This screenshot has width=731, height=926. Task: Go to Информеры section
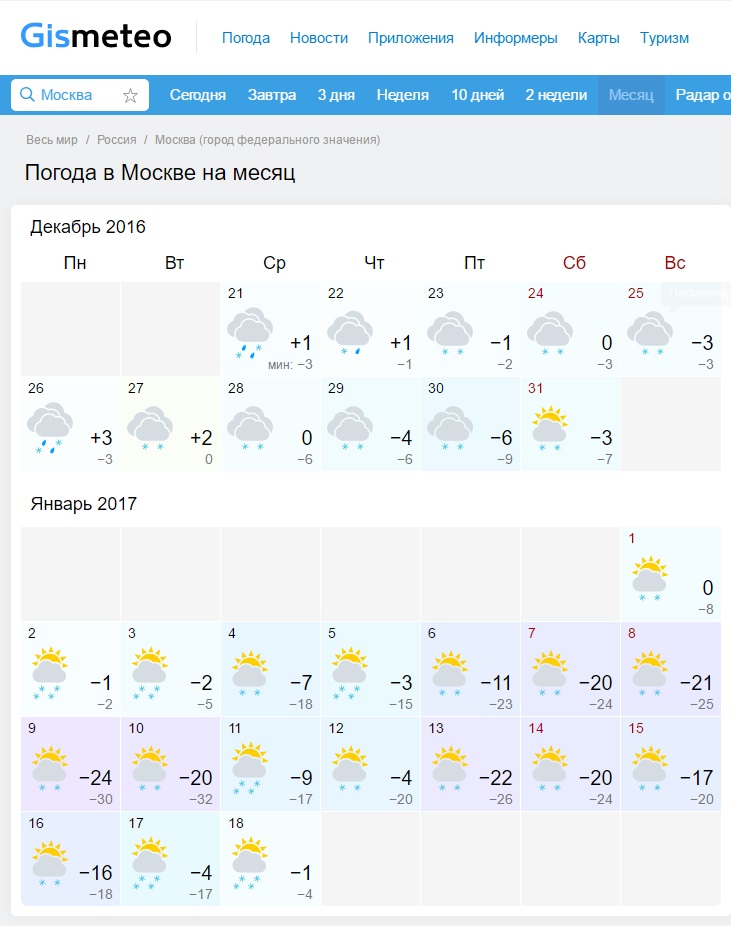click(515, 38)
